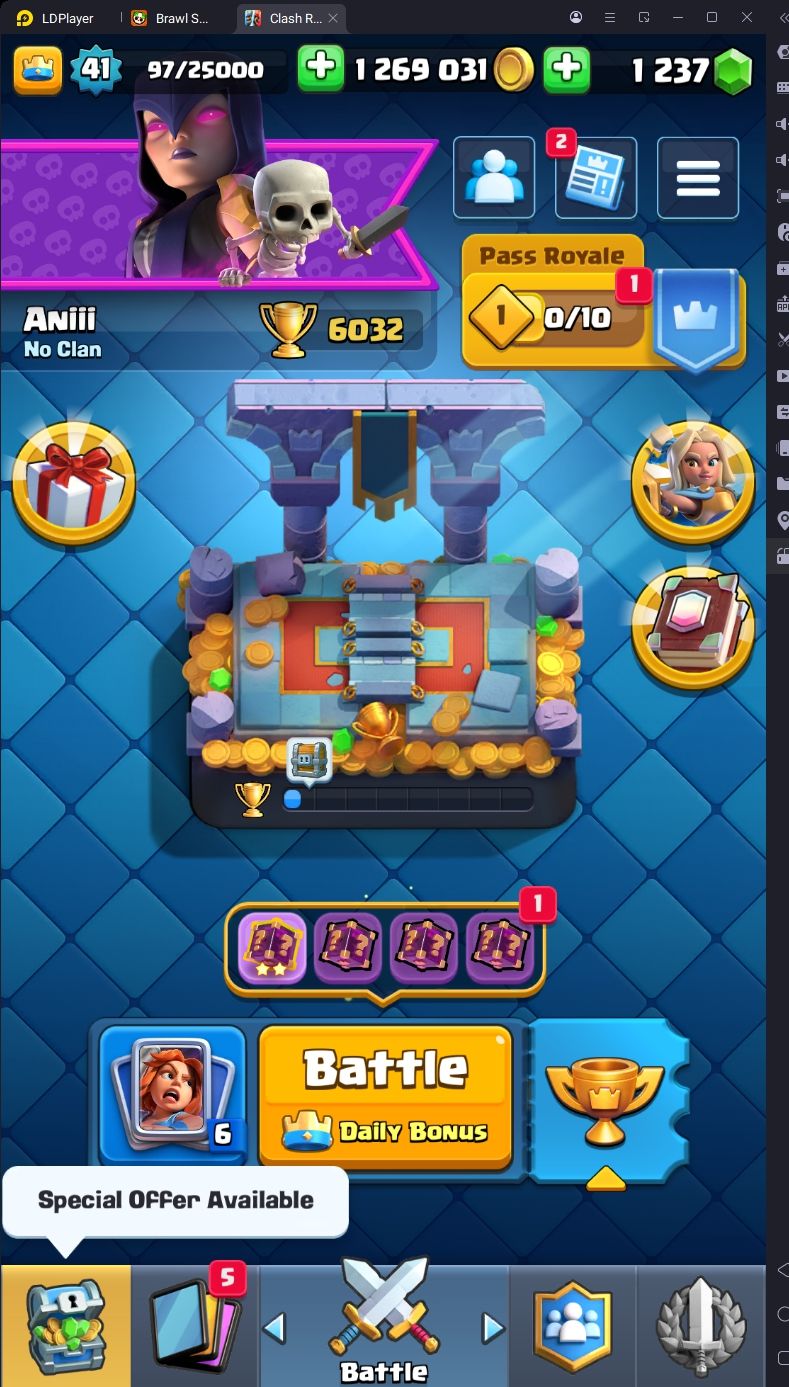Open the friends/social icon
Viewport: 789px width, 1387px height.
pyautogui.click(x=494, y=178)
